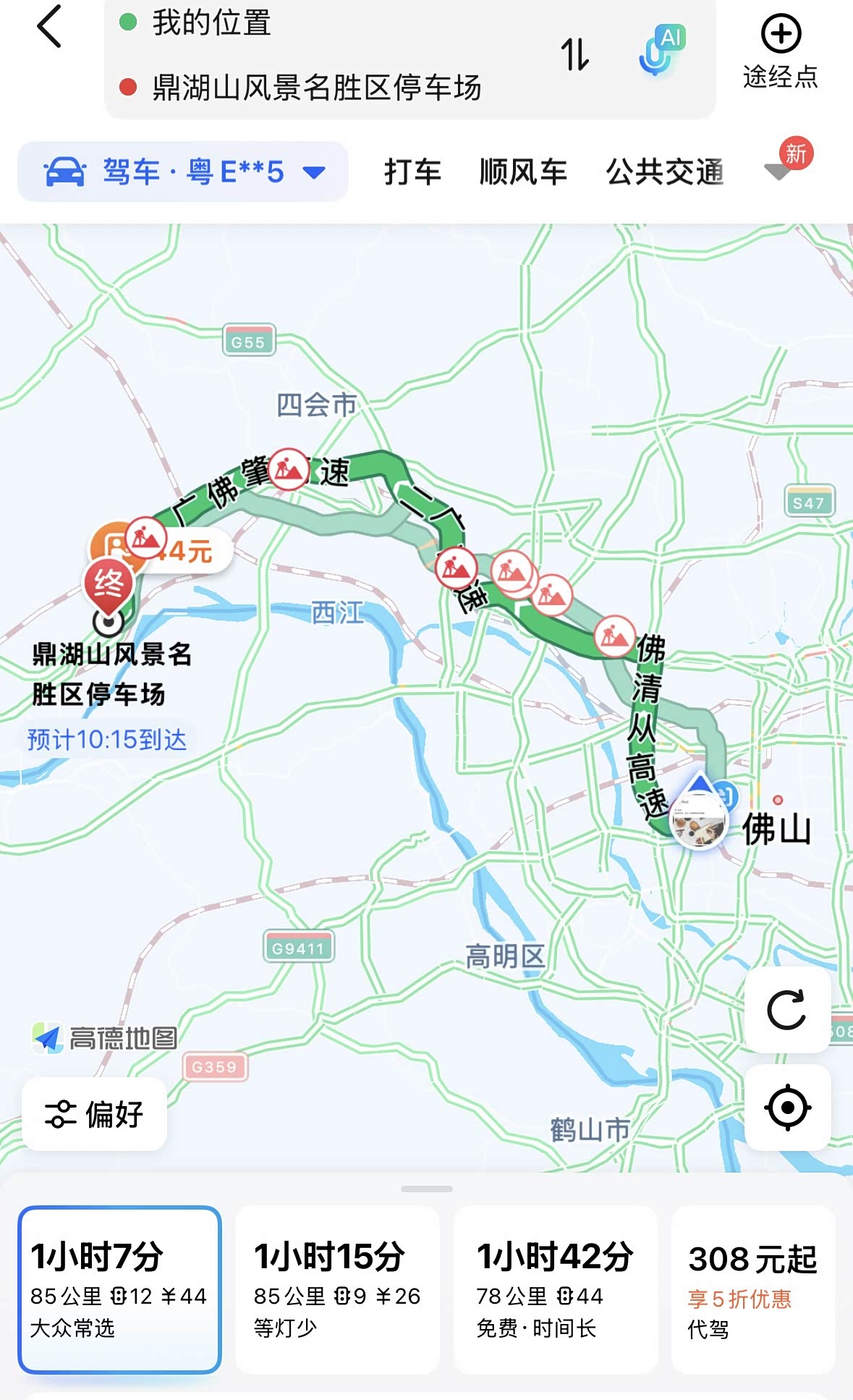Open the 驾车 vehicle plate dropdown
853x1400 pixels.
[183, 172]
